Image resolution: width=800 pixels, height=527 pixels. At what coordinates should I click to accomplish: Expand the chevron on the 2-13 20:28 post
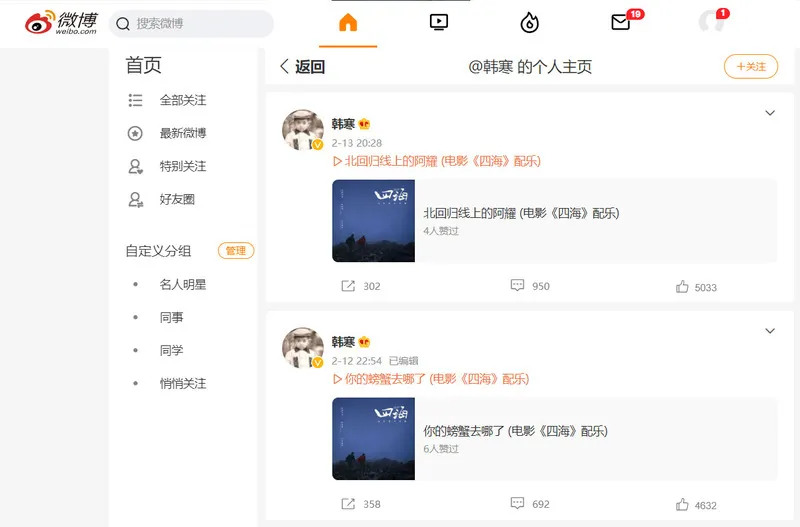(769, 113)
